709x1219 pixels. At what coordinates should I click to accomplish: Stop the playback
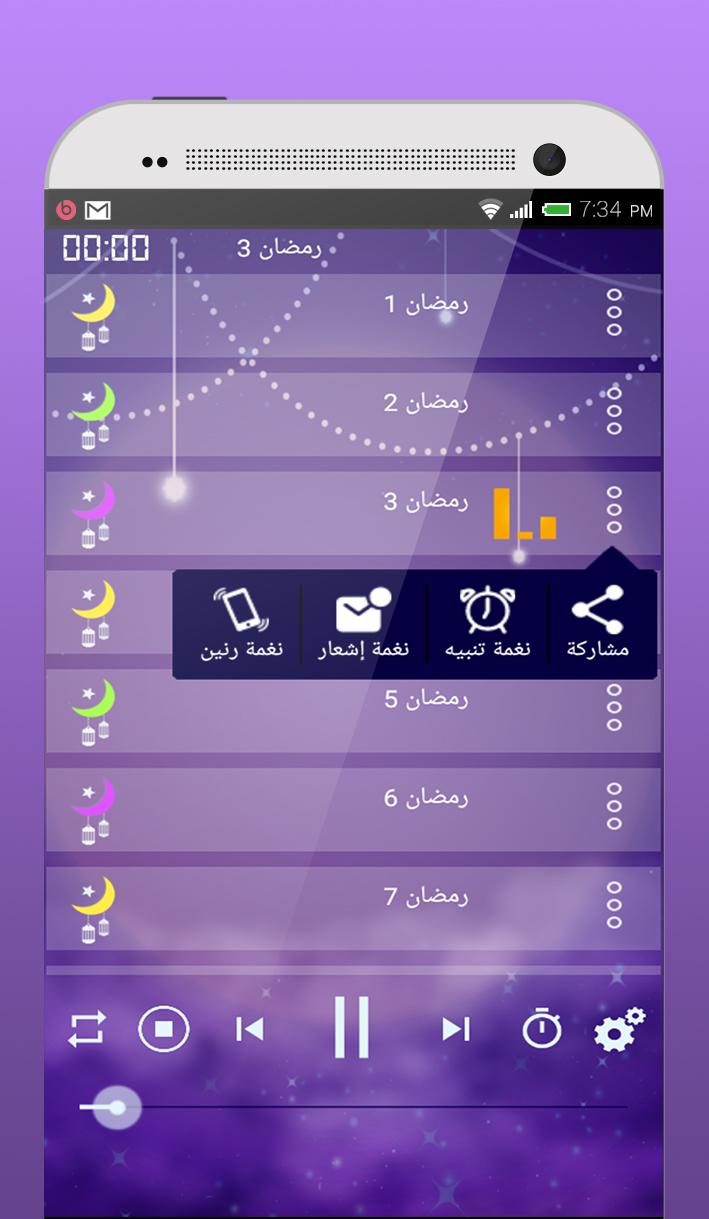click(164, 1029)
